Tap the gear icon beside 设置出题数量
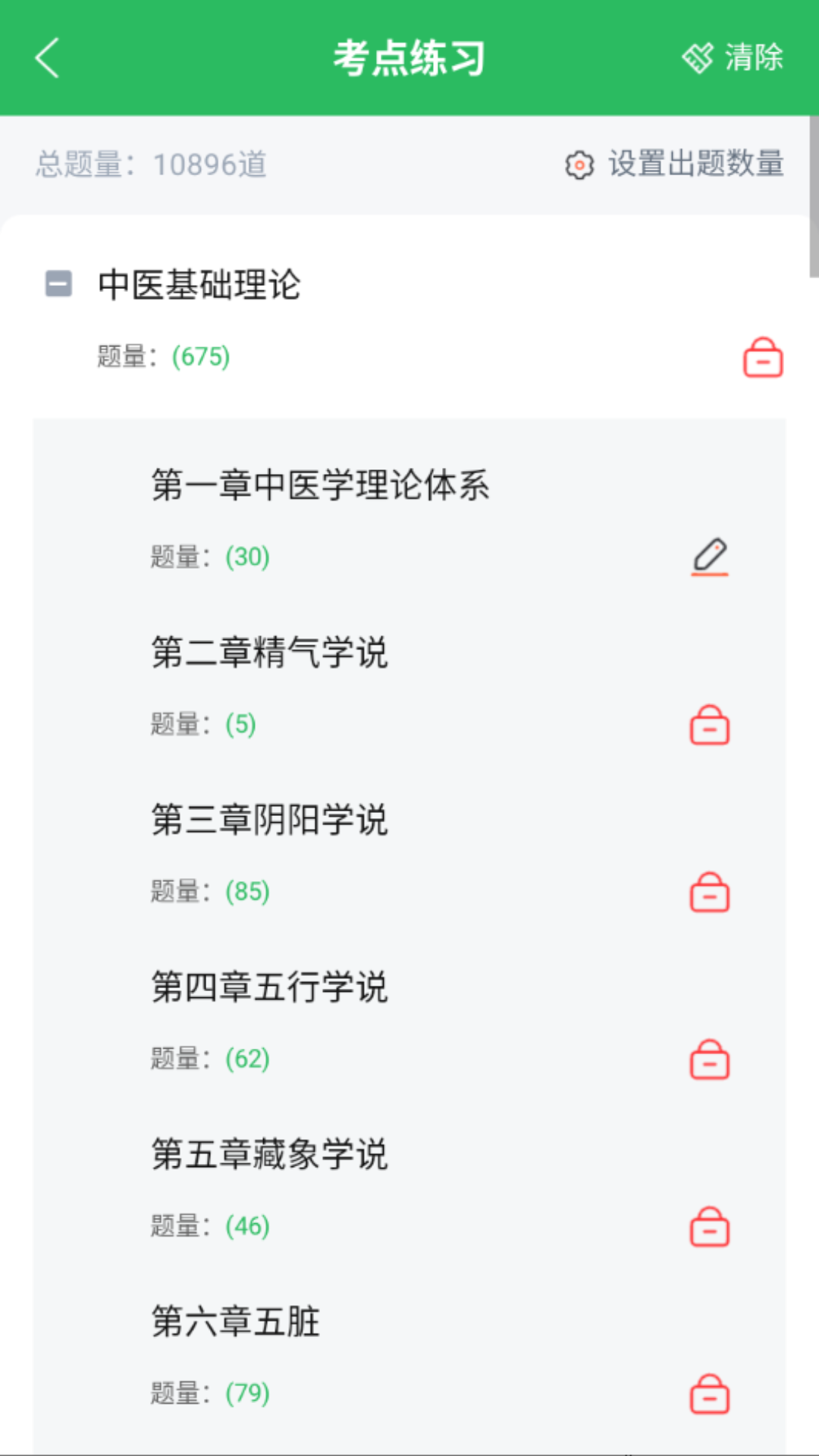This screenshot has height=1456, width=819. click(579, 165)
